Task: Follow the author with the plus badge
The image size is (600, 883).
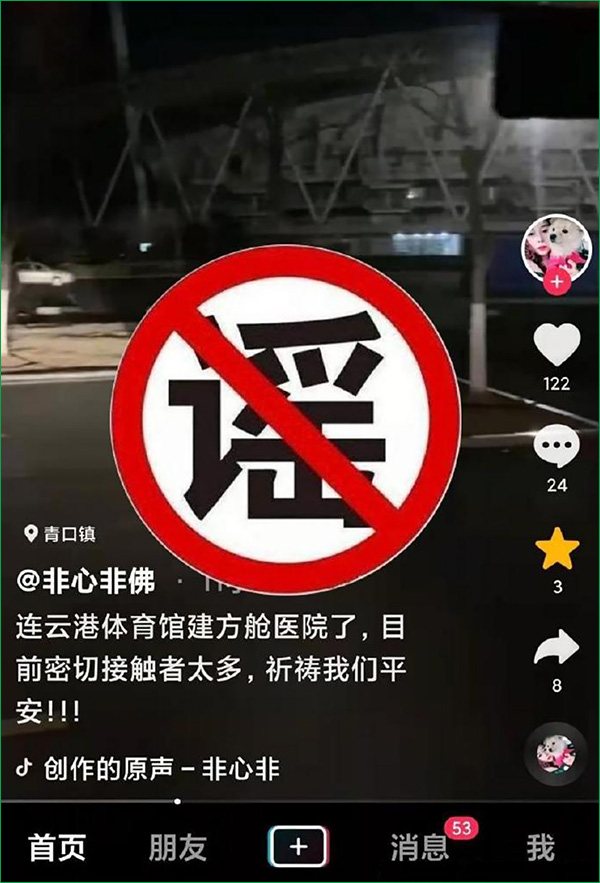Action: 557,284
